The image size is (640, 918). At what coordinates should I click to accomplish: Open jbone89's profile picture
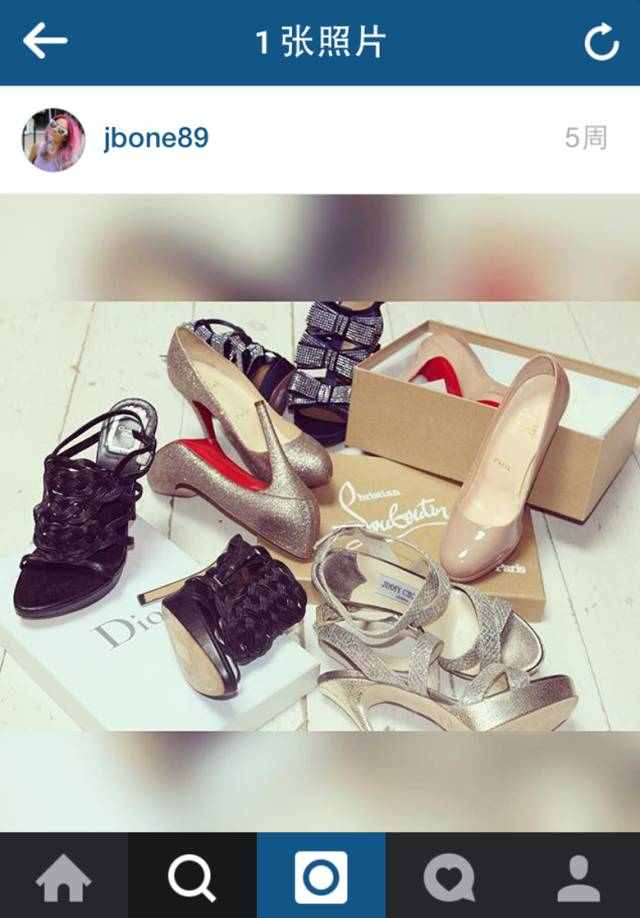tap(53, 139)
